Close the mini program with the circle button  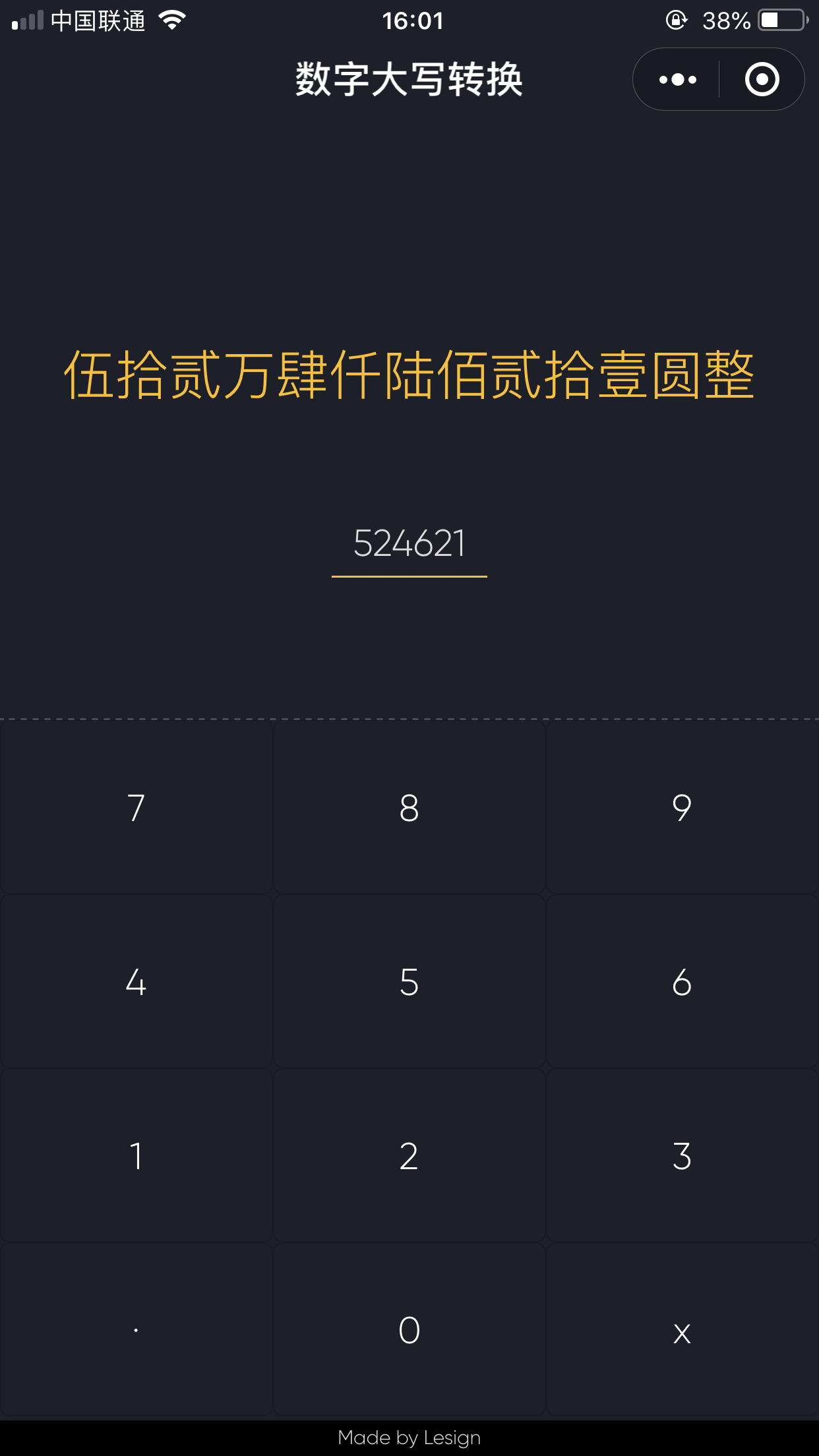coord(762,80)
